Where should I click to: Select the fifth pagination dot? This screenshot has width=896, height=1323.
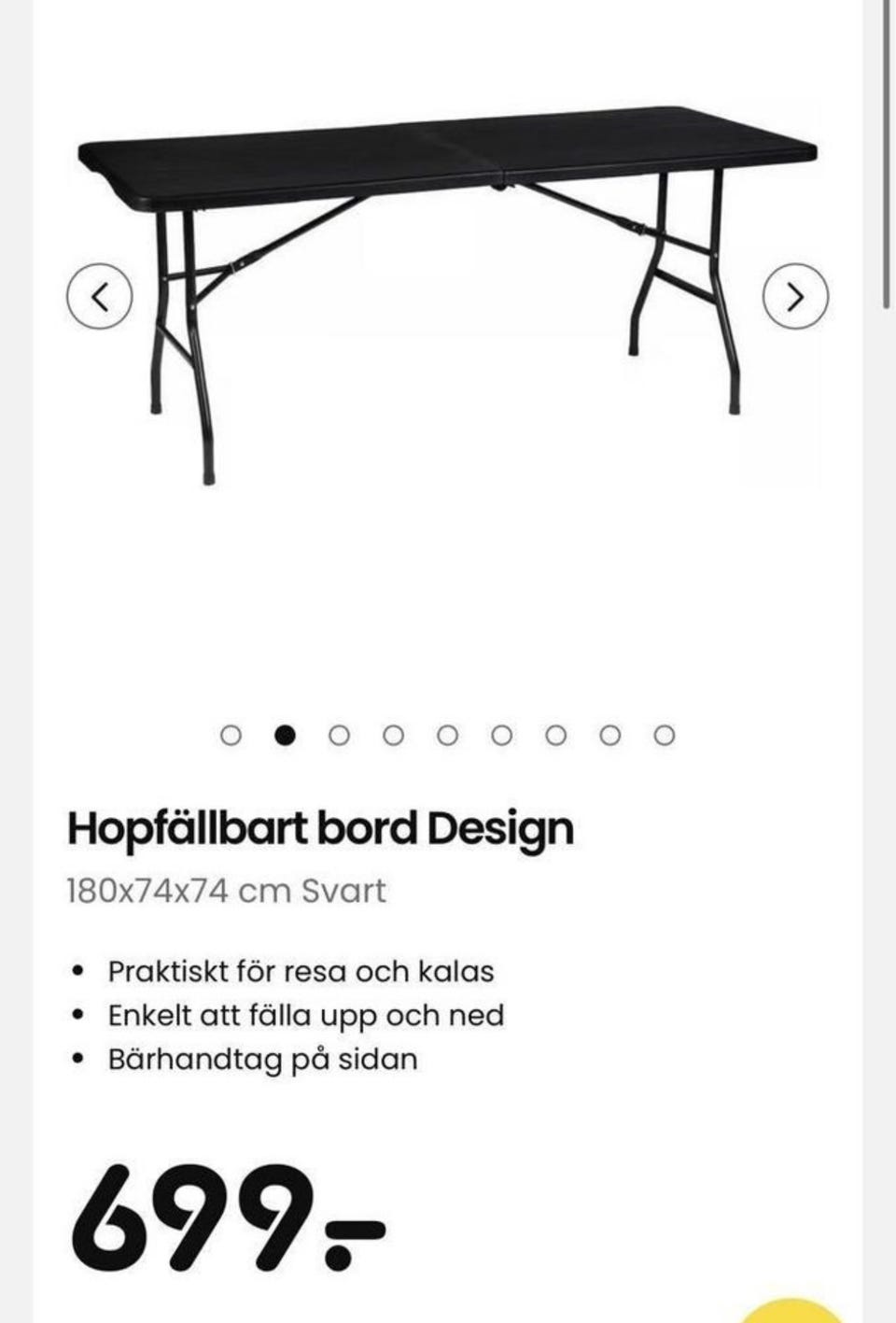coord(448,735)
